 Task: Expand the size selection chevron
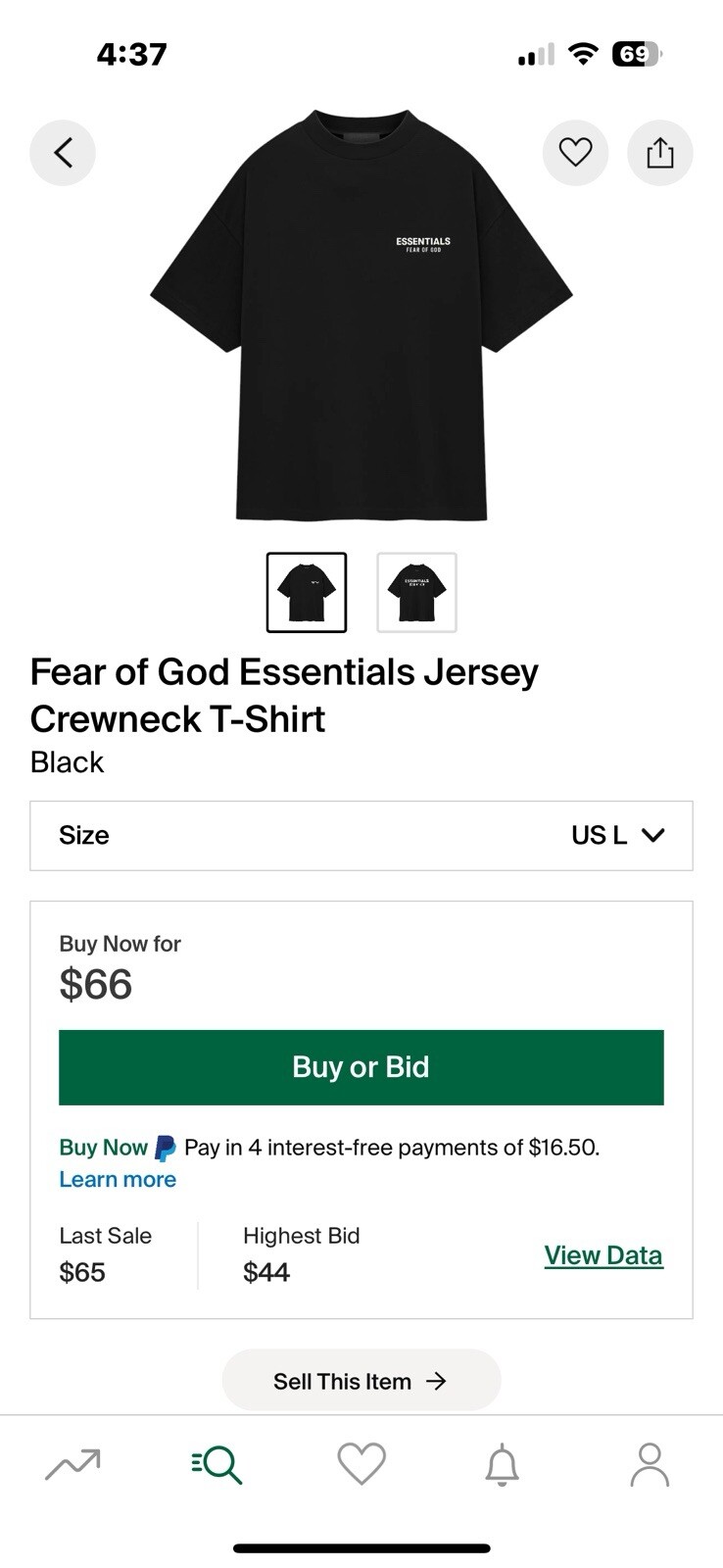coord(651,835)
